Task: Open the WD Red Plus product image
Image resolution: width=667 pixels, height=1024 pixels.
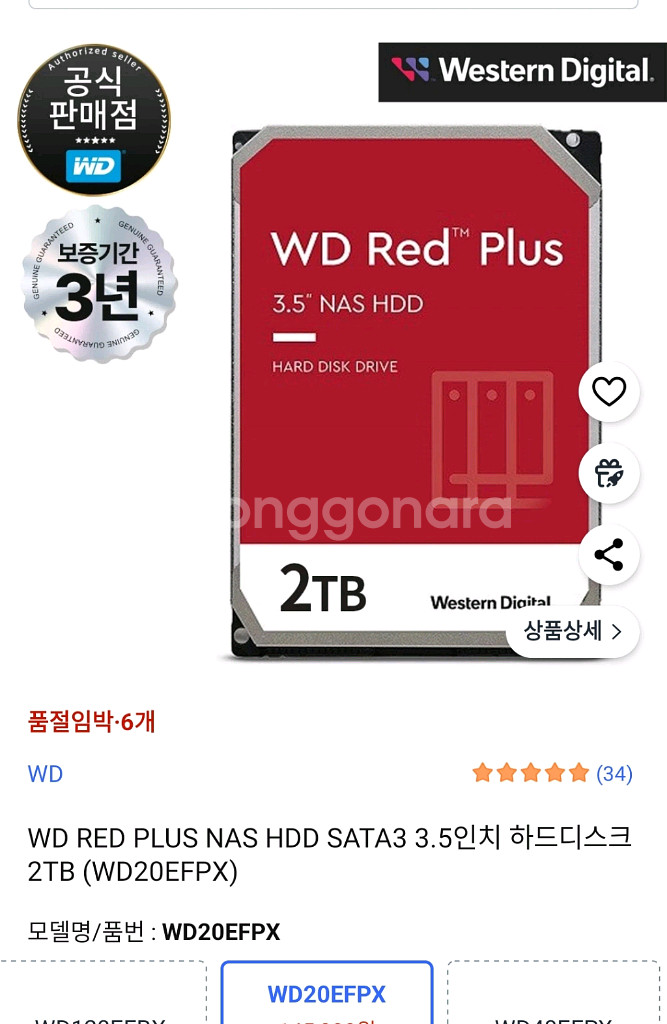Action: 400,390
